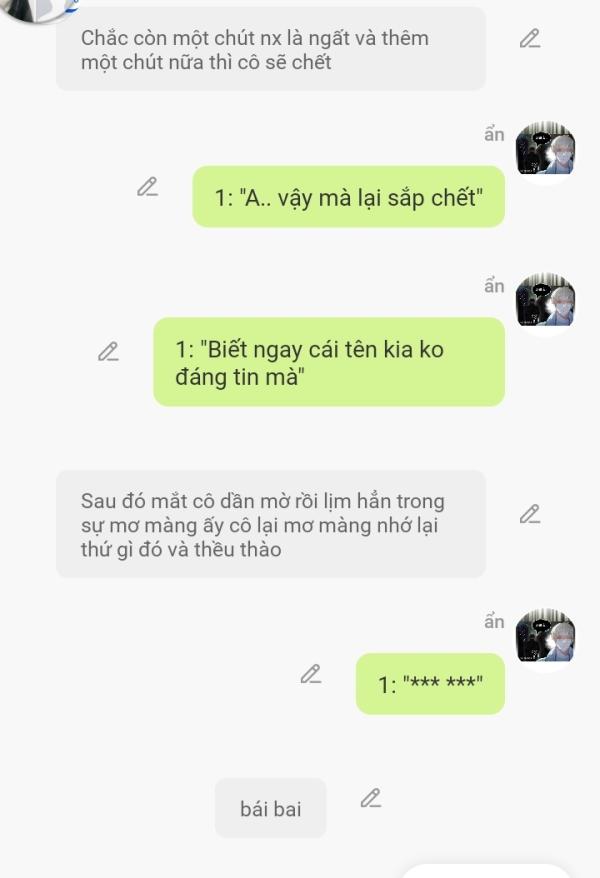
Task: Edit the "Biết ngay cái tên kia" message
Action: 109,351
